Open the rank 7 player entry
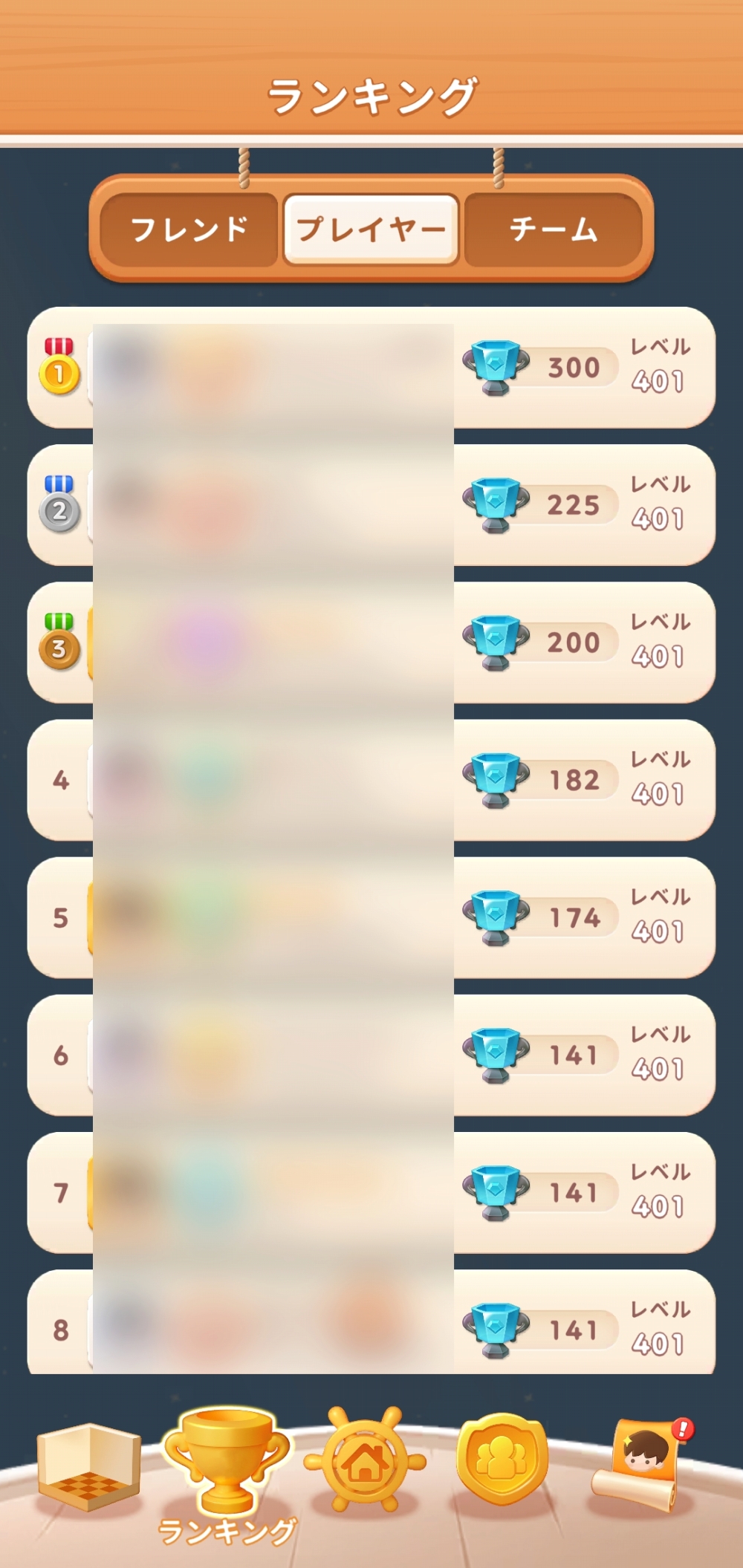 click(371, 1192)
